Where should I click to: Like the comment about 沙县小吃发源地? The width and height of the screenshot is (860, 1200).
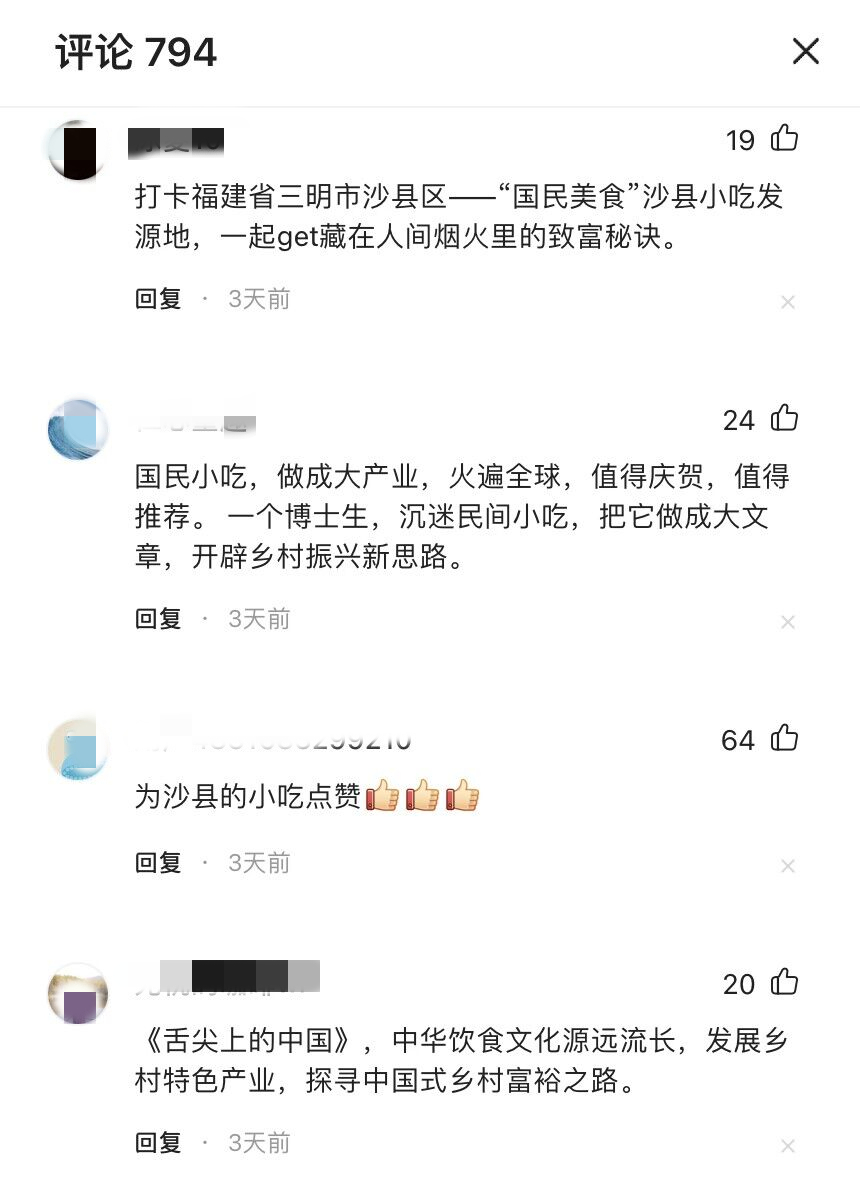click(x=785, y=138)
